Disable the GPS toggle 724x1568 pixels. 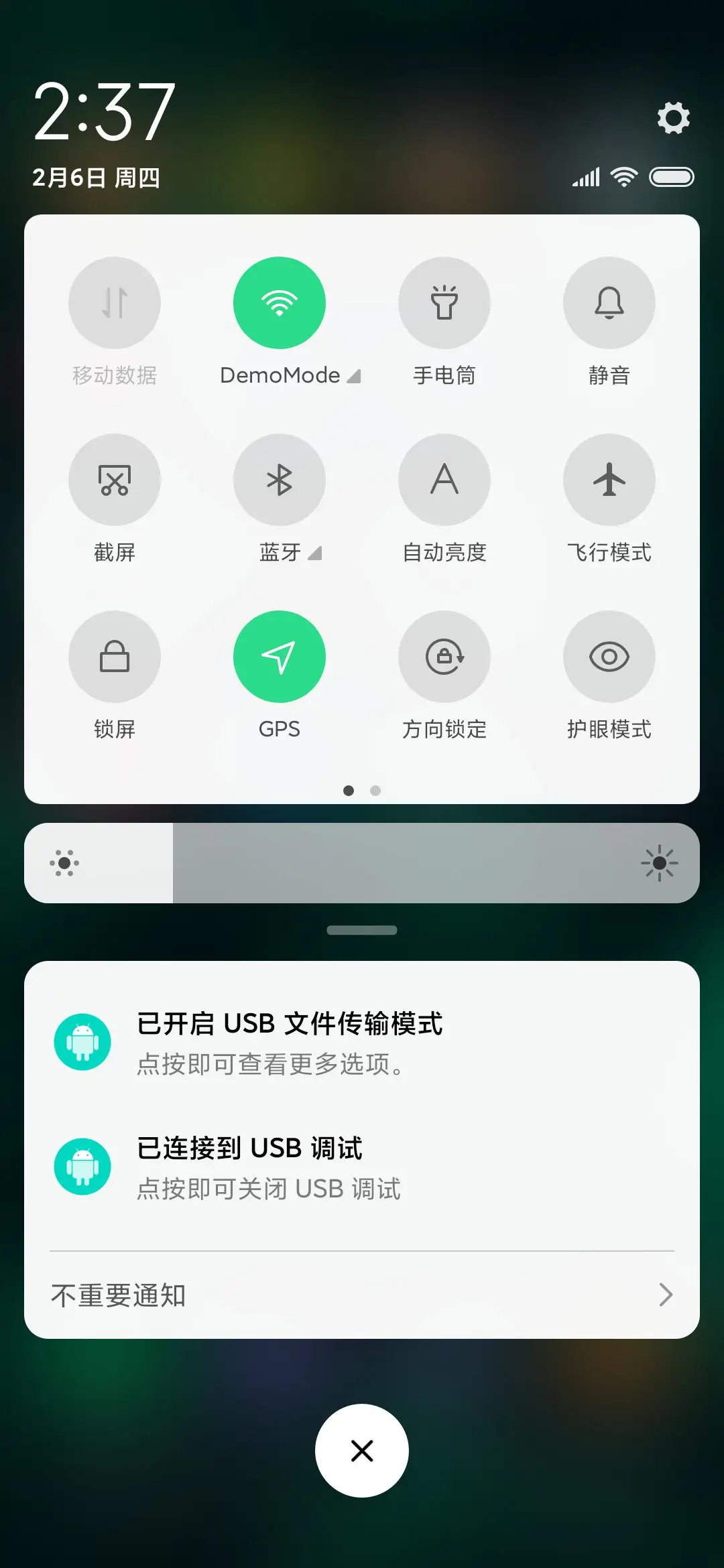pyautogui.click(x=280, y=657)
